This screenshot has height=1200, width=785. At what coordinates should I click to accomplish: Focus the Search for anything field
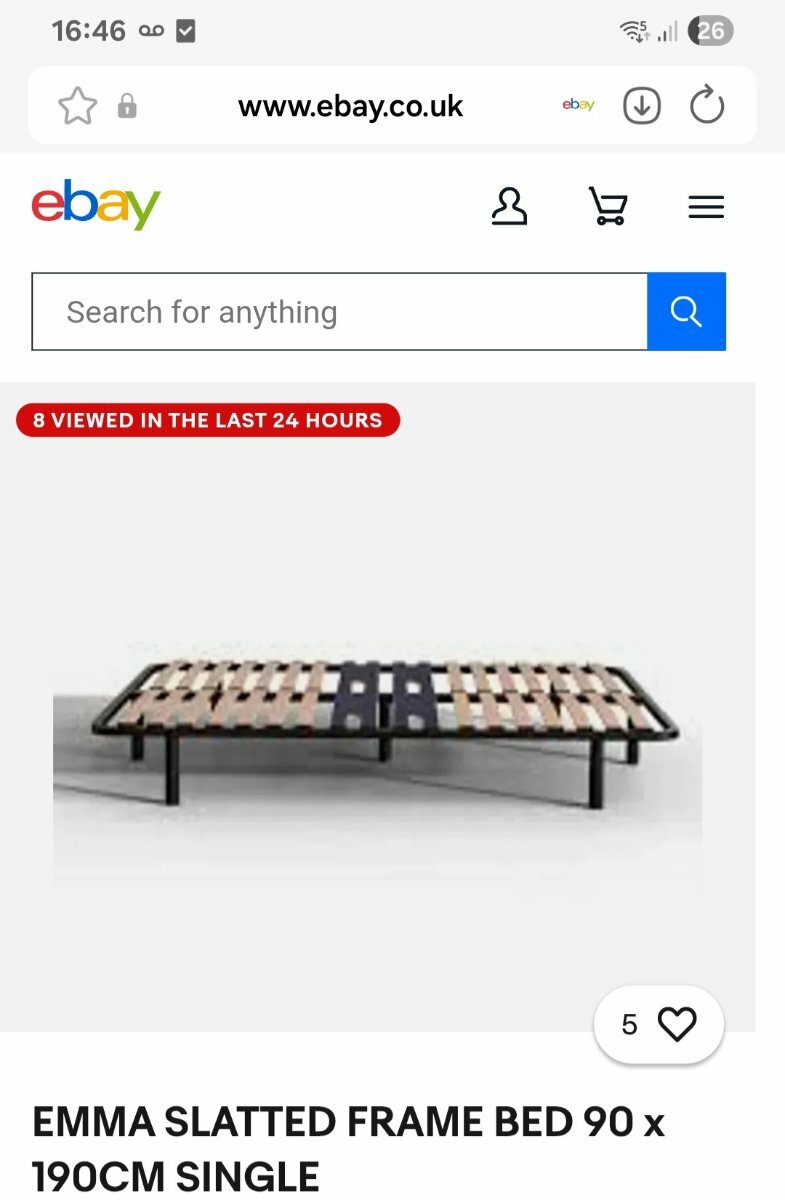tap(340, 312)
